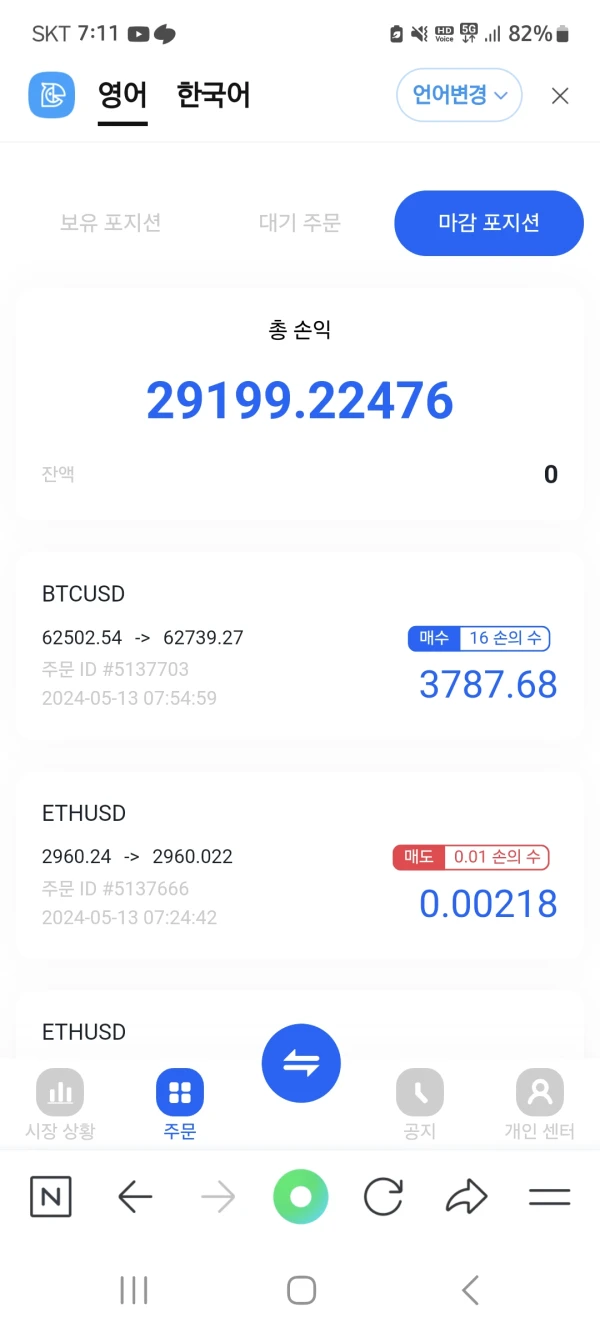Screen dimensions: 600x1333
Task: Tap the system home button
Action: click(x=301, y=1290)
